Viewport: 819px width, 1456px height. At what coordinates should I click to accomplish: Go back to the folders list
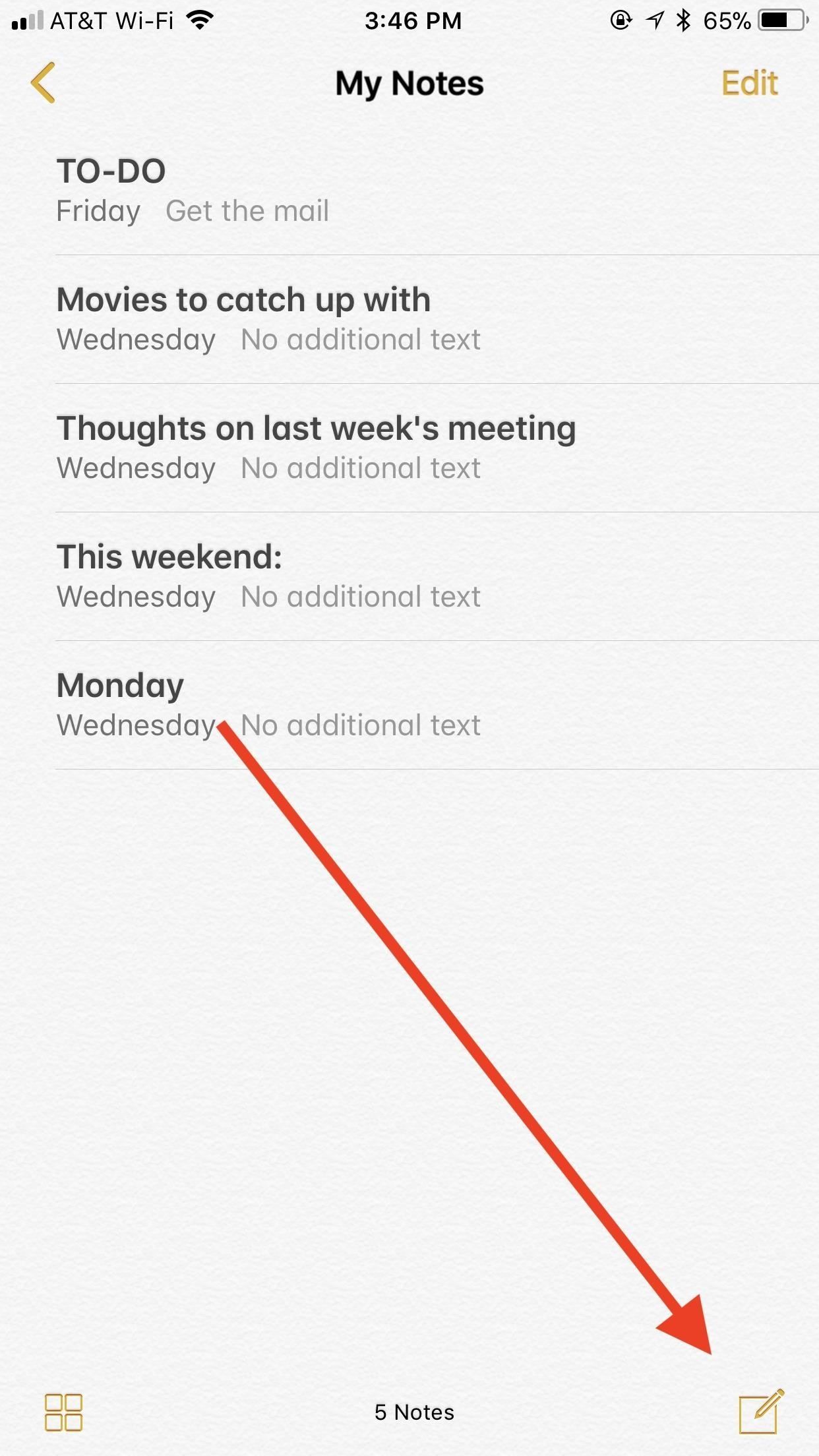tap(43, 83)
